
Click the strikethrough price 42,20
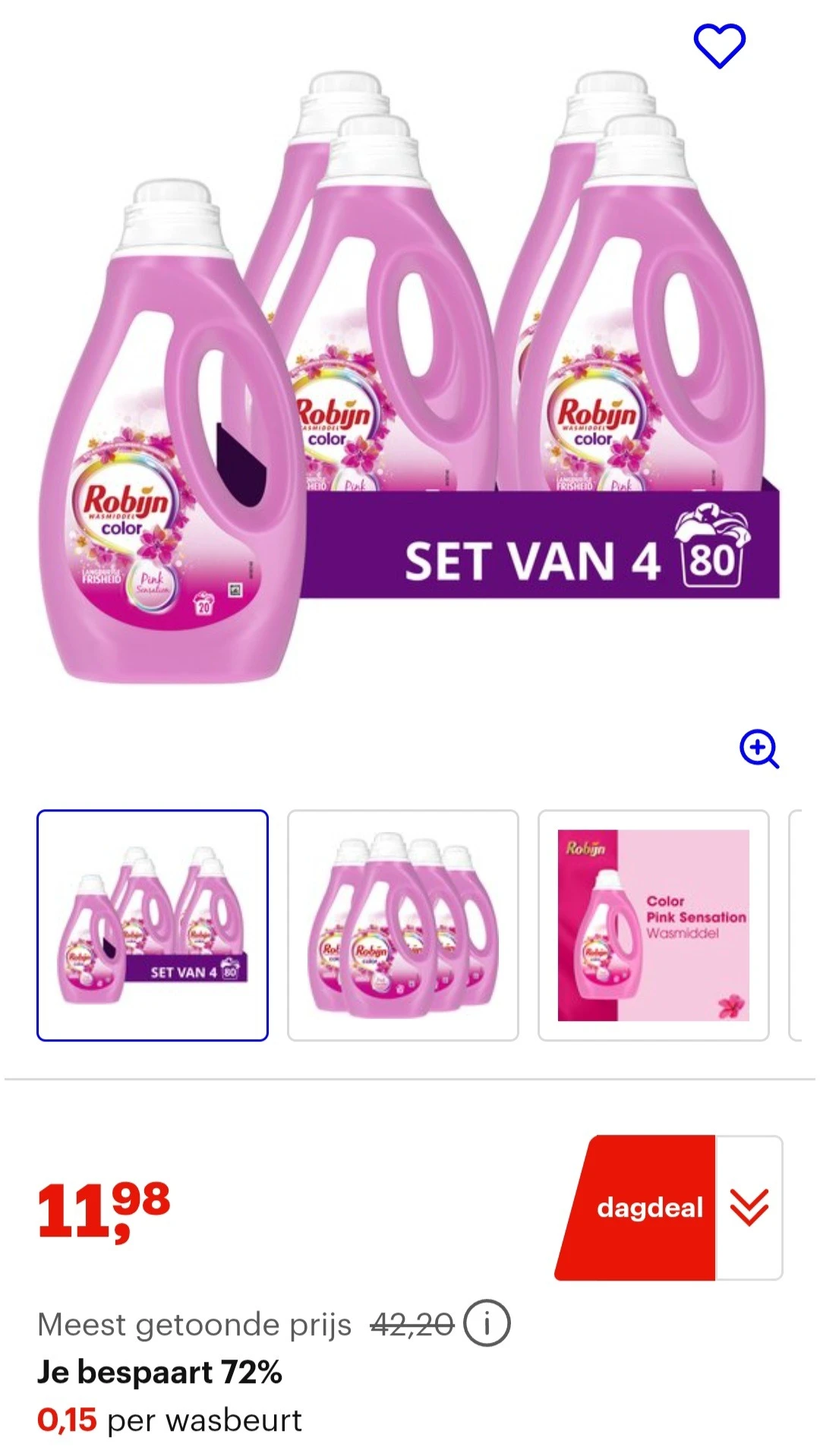pos(407,1324)
